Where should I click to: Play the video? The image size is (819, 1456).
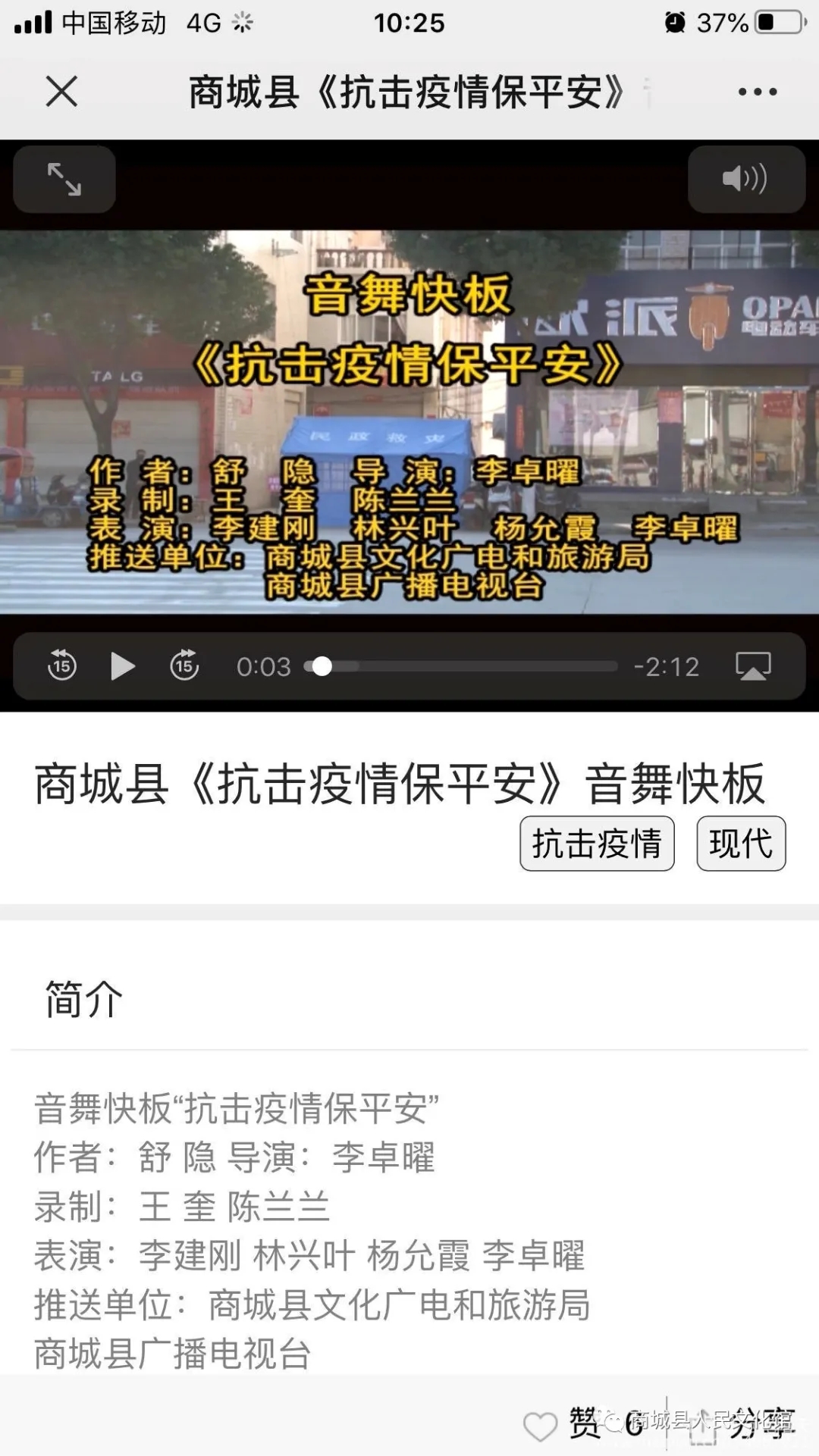pyautogui.click(x=122, y=666)
